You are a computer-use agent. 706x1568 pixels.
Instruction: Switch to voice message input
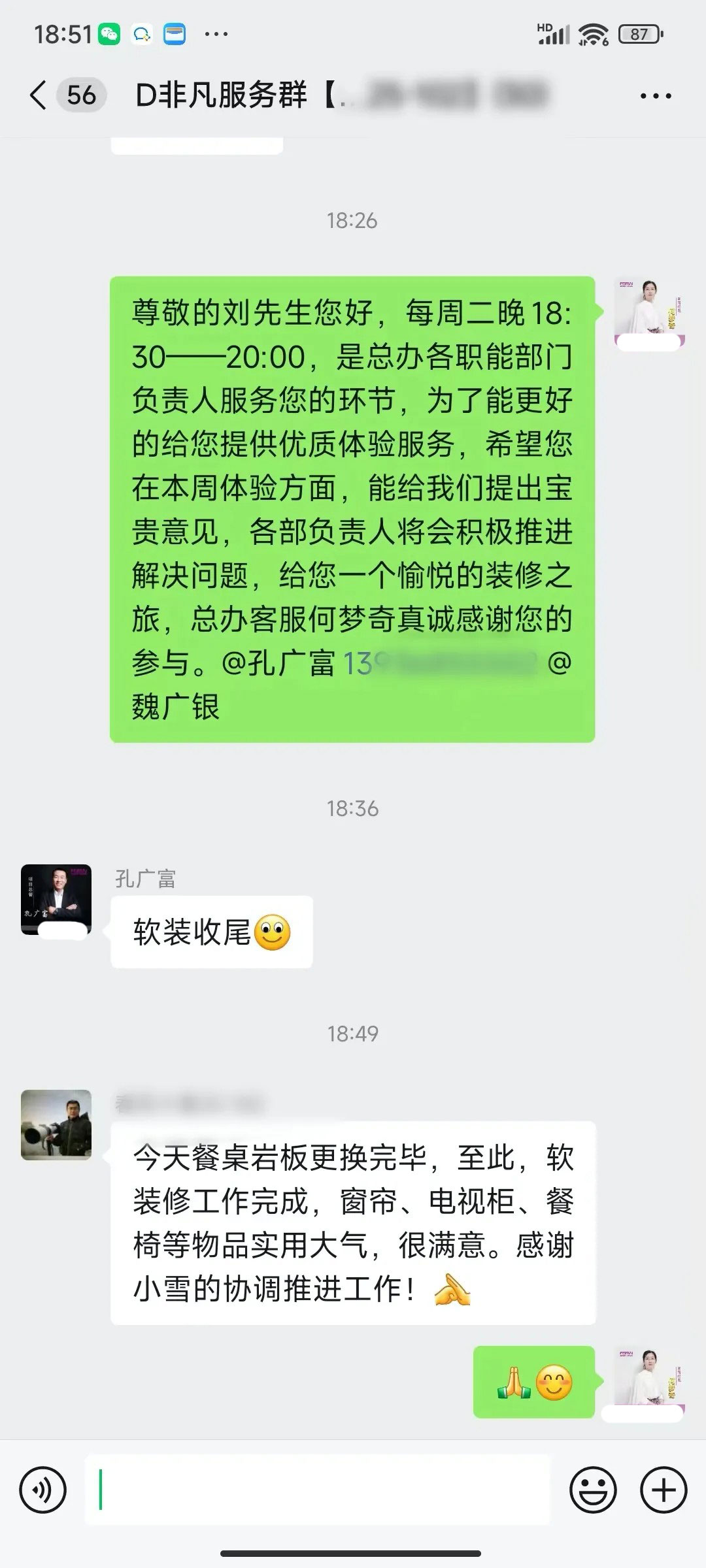click(x=43, y=1490)
